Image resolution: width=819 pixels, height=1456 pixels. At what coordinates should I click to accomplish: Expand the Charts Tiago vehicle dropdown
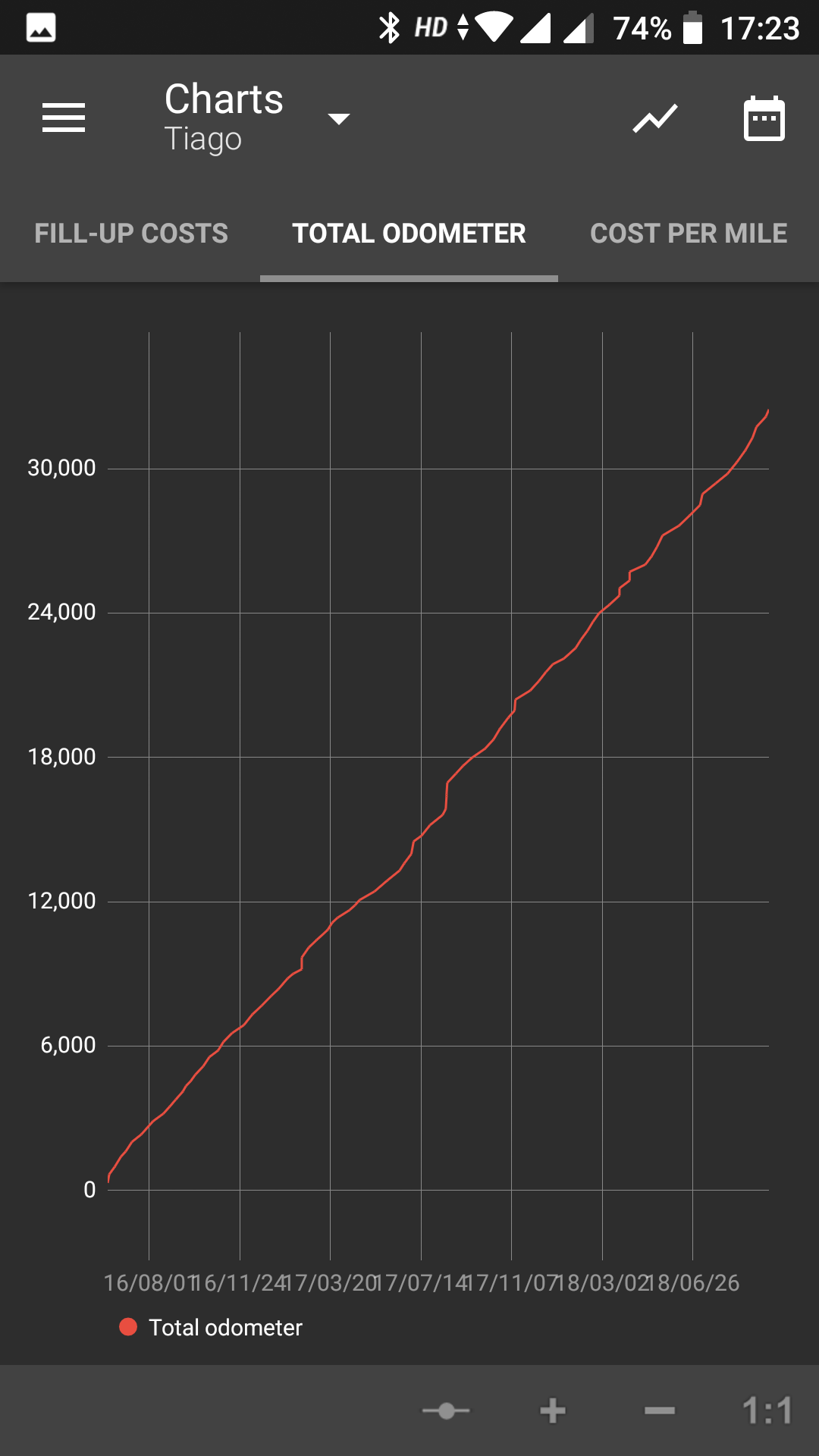(257, 118)
